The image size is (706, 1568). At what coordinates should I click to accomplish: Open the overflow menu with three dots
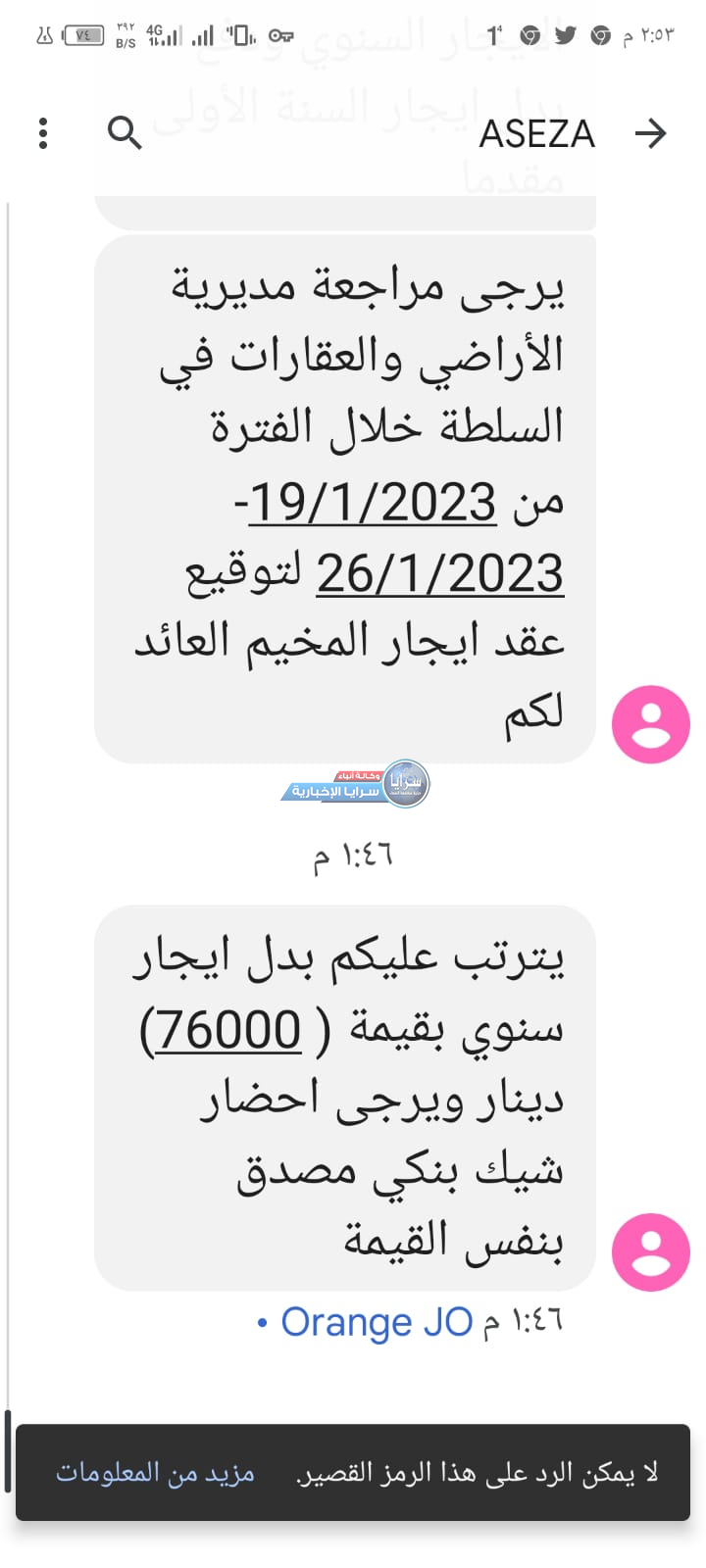43,133
